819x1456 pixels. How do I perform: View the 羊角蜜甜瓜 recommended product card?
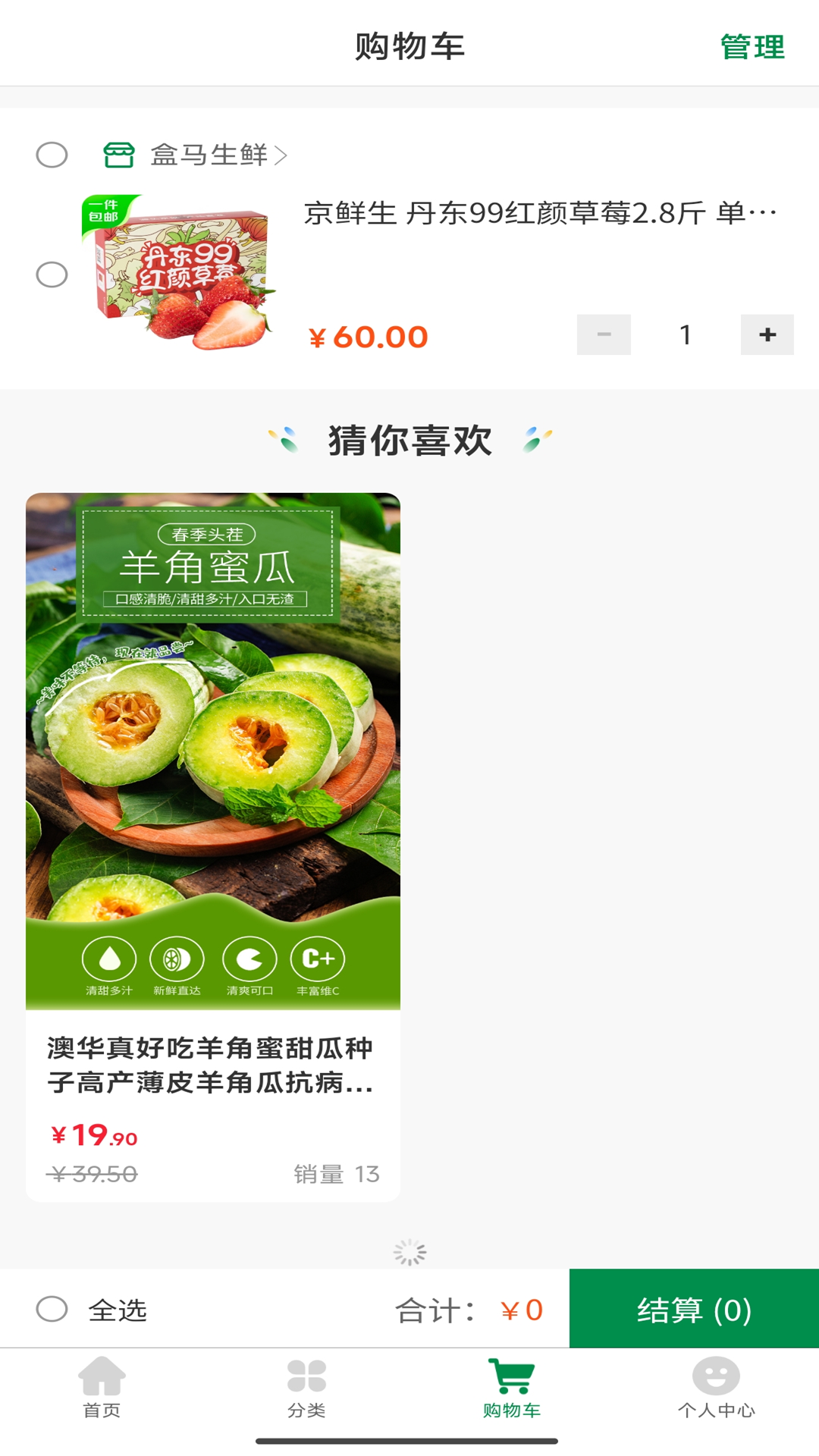point(213,846)
